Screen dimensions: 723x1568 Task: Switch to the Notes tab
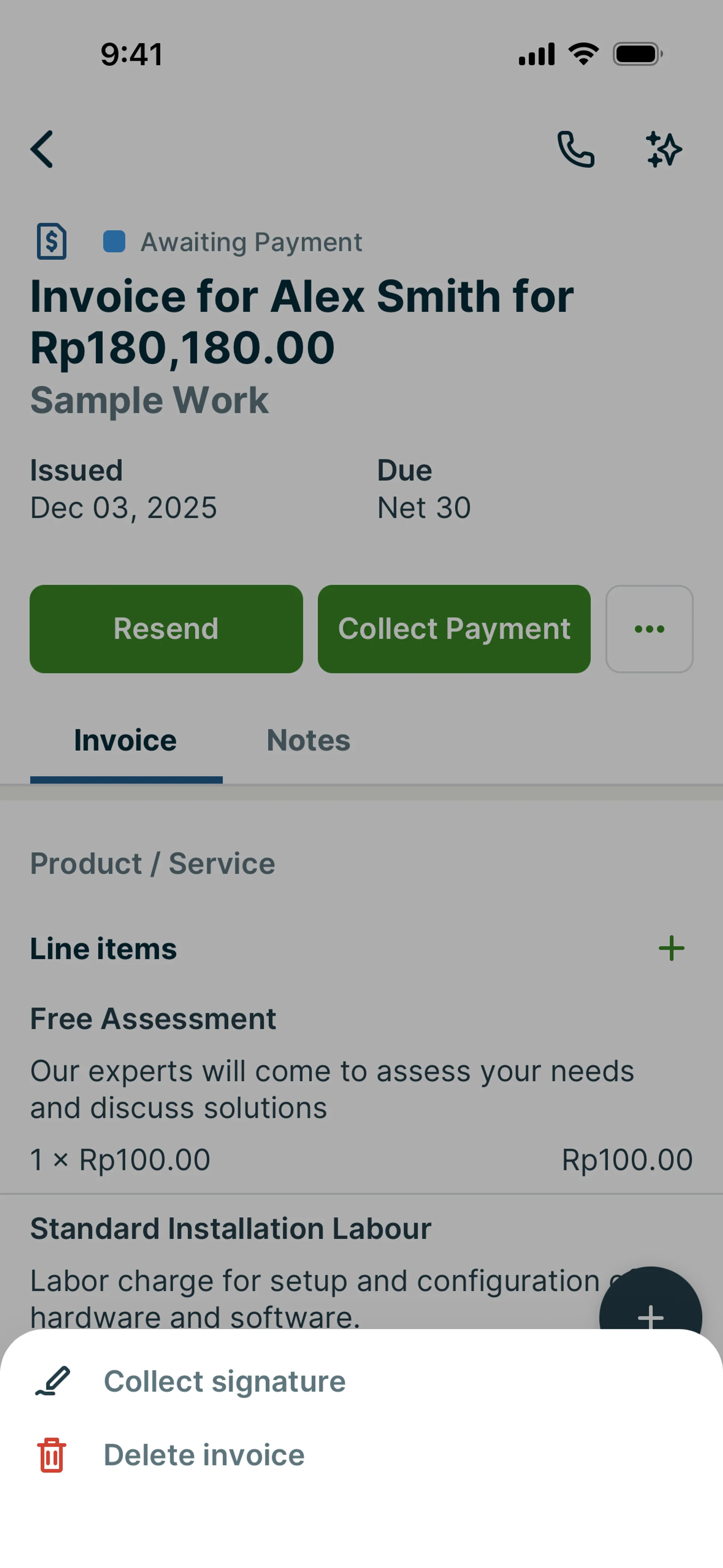pyautogui.click(x=308, y=740)
